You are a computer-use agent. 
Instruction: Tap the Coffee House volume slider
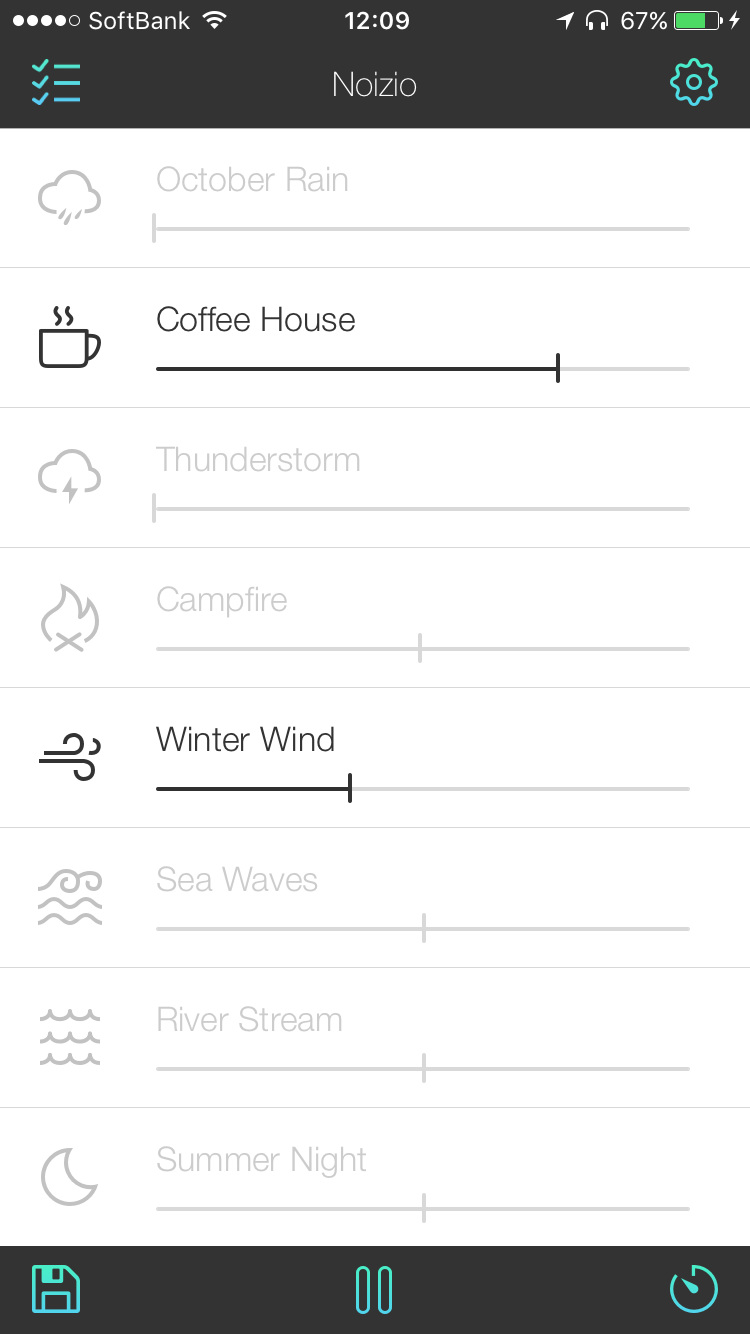(423, 369)
